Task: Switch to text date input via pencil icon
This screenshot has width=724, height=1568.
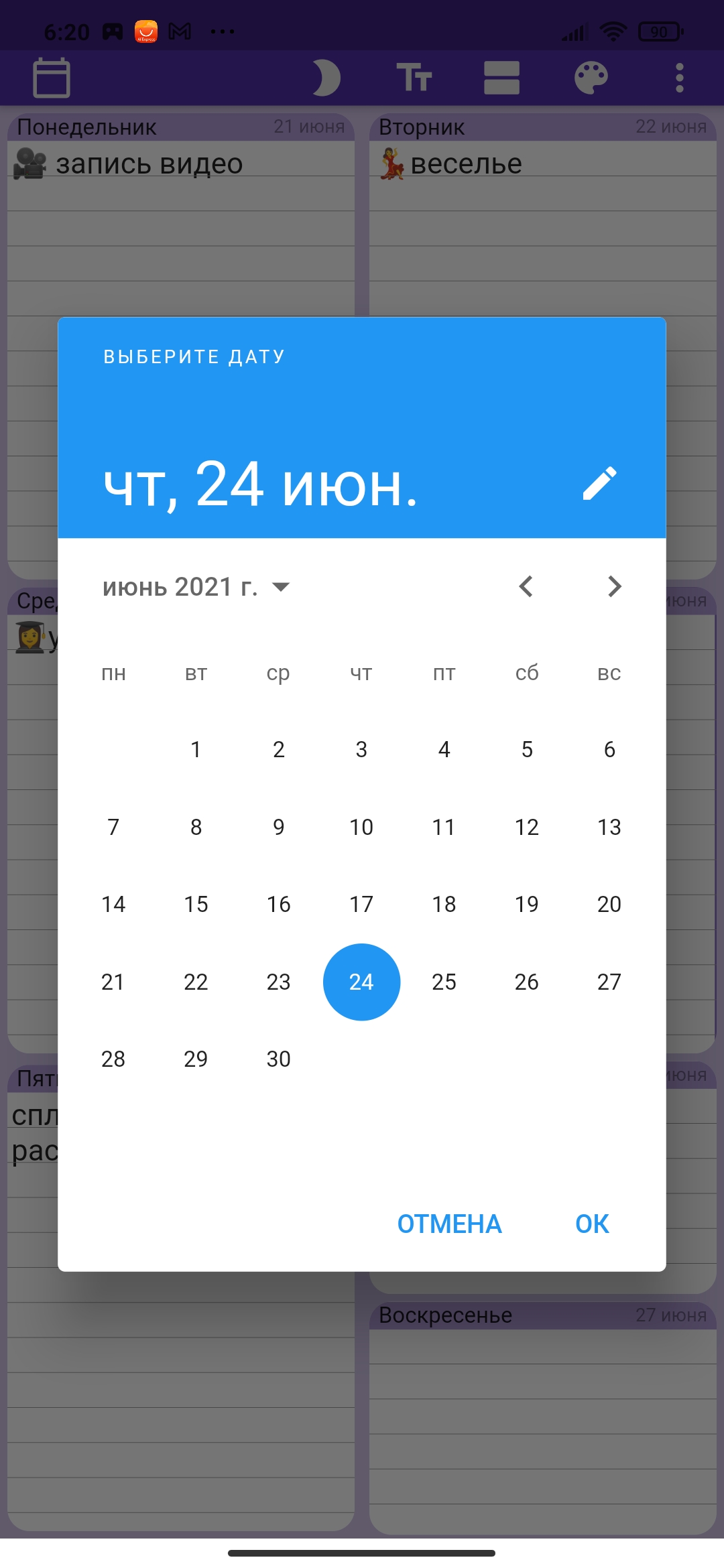Action: [599, 484]
